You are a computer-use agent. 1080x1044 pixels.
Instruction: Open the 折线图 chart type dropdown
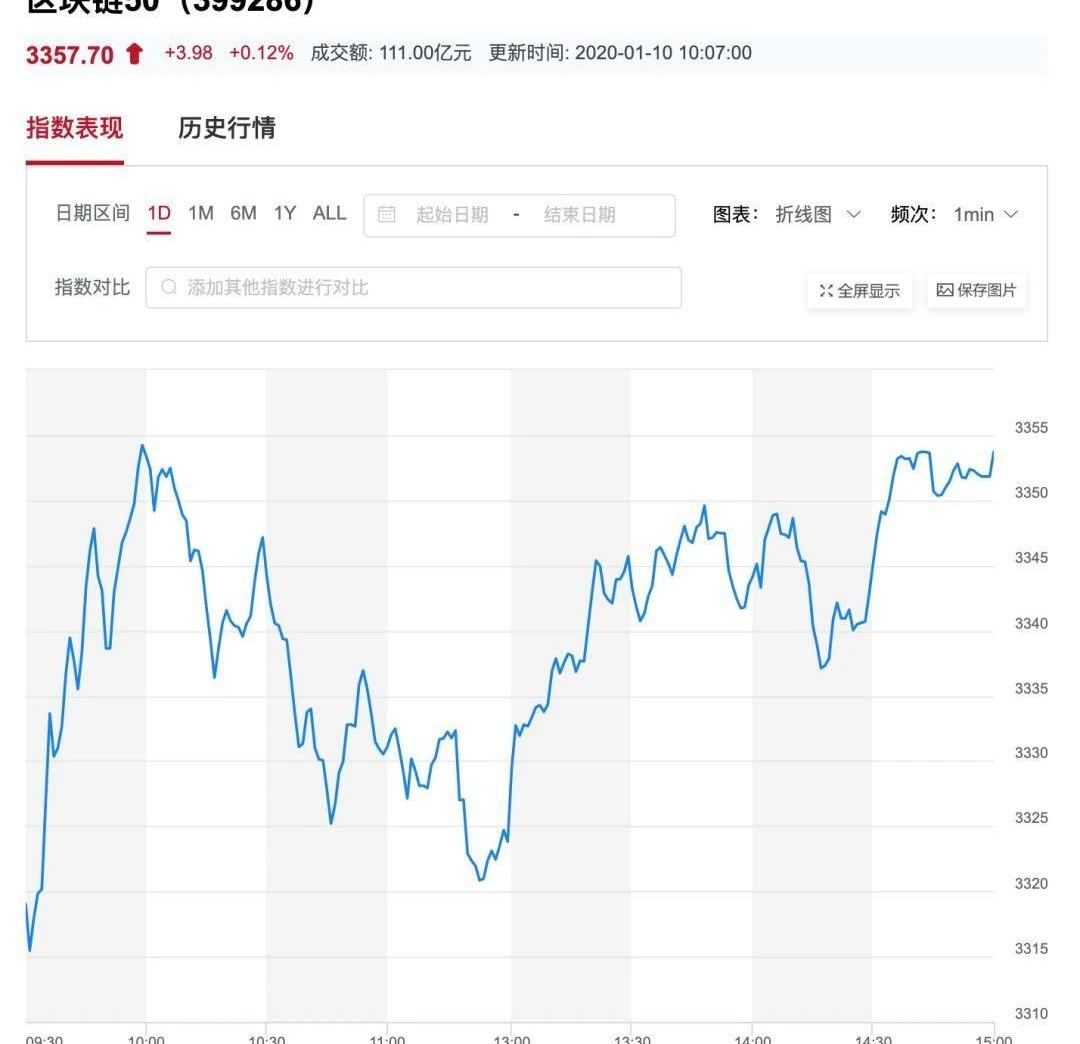[817, 215]
